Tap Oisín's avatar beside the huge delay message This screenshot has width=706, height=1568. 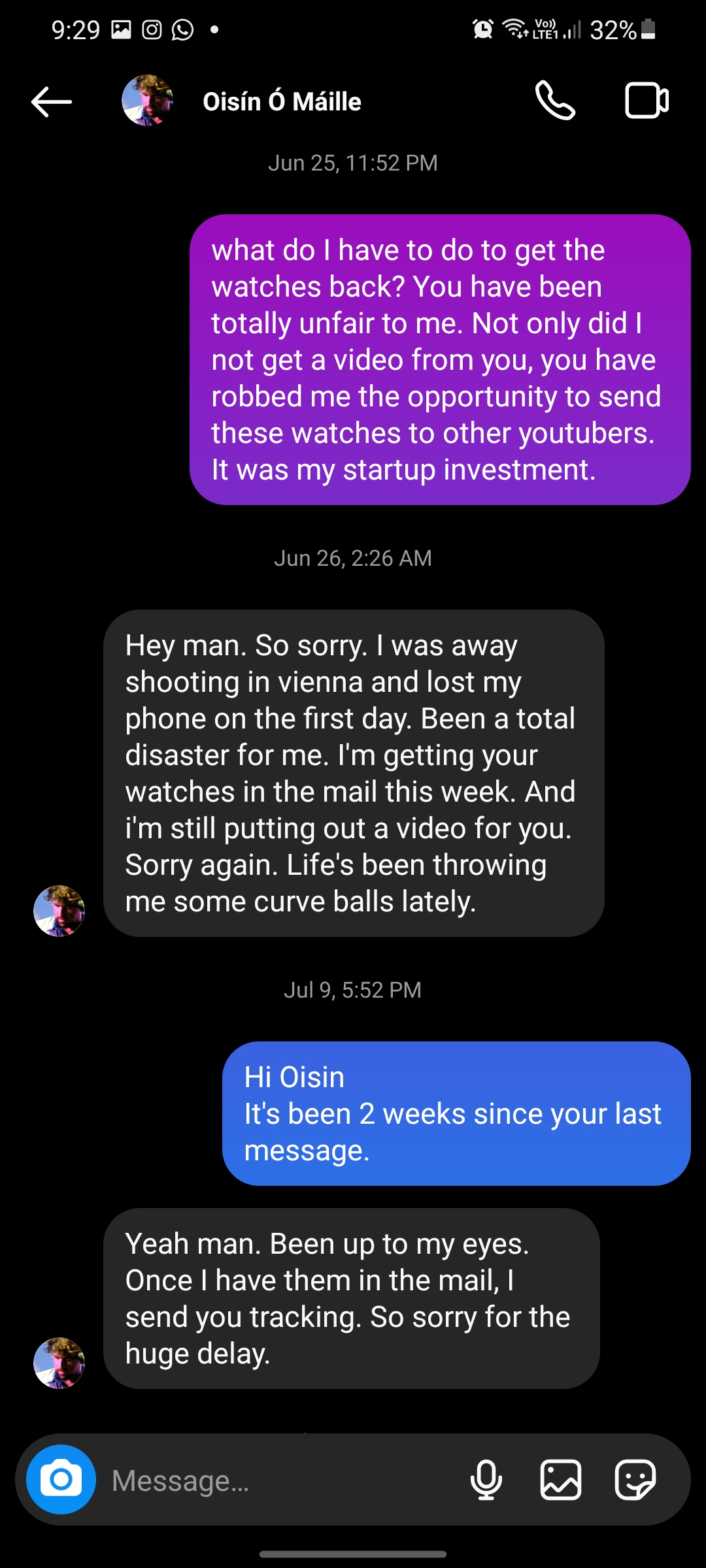[x=59, y=1363]
